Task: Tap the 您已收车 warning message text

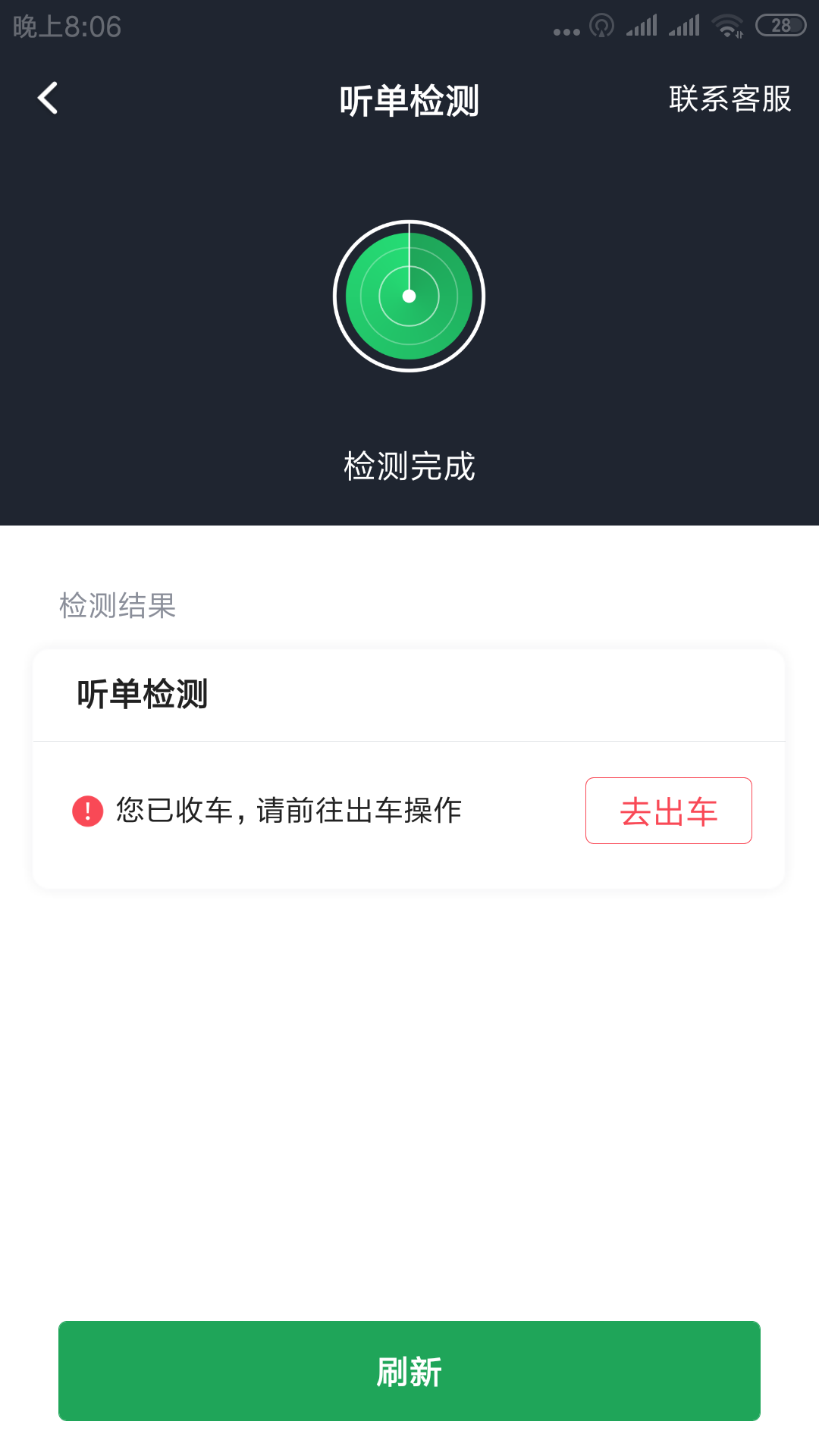Action: (x=288, y=810)
